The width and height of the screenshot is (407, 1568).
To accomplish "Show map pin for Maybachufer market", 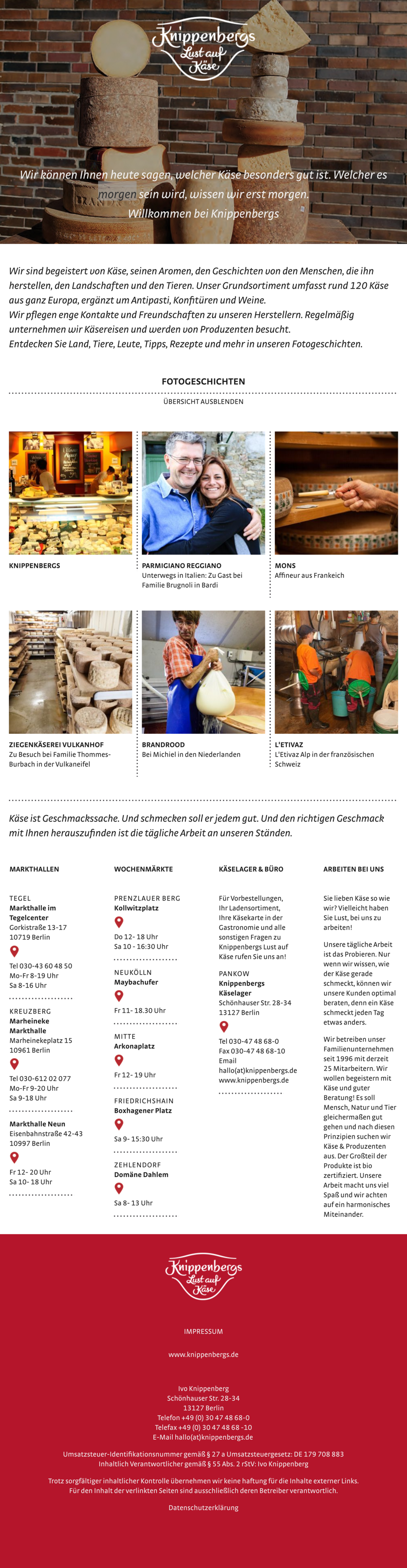I will 119,995.
